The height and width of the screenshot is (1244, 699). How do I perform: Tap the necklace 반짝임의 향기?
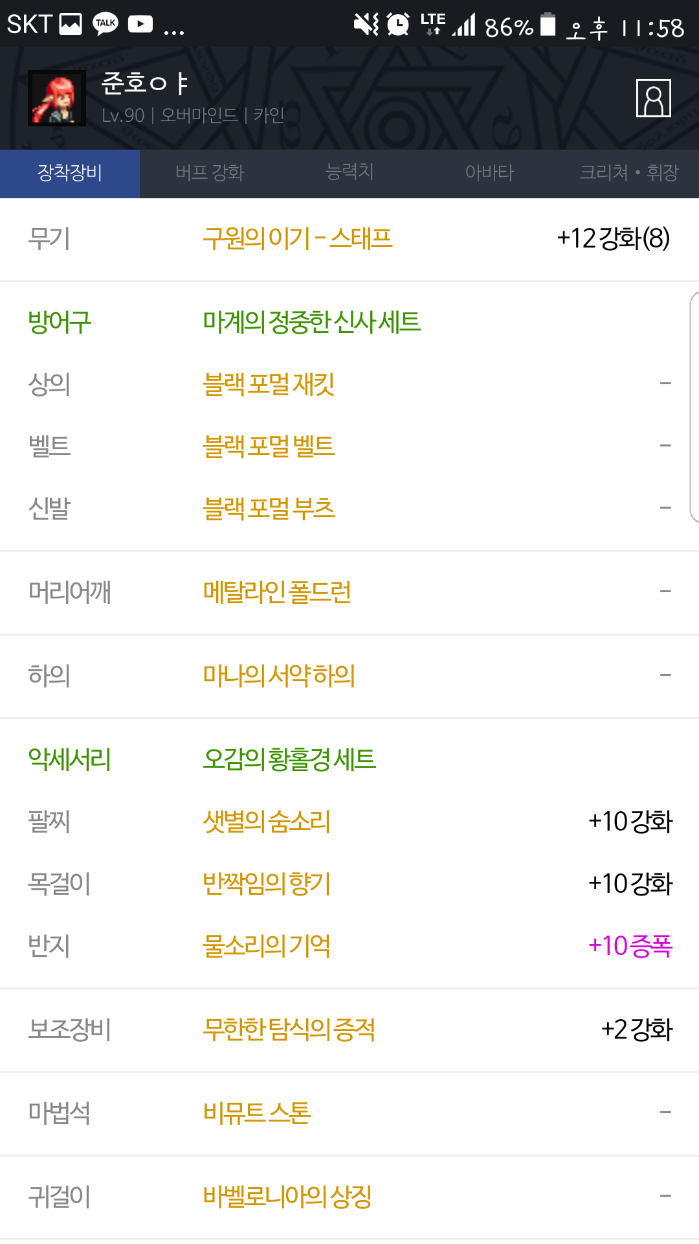[x=266, y=884]
